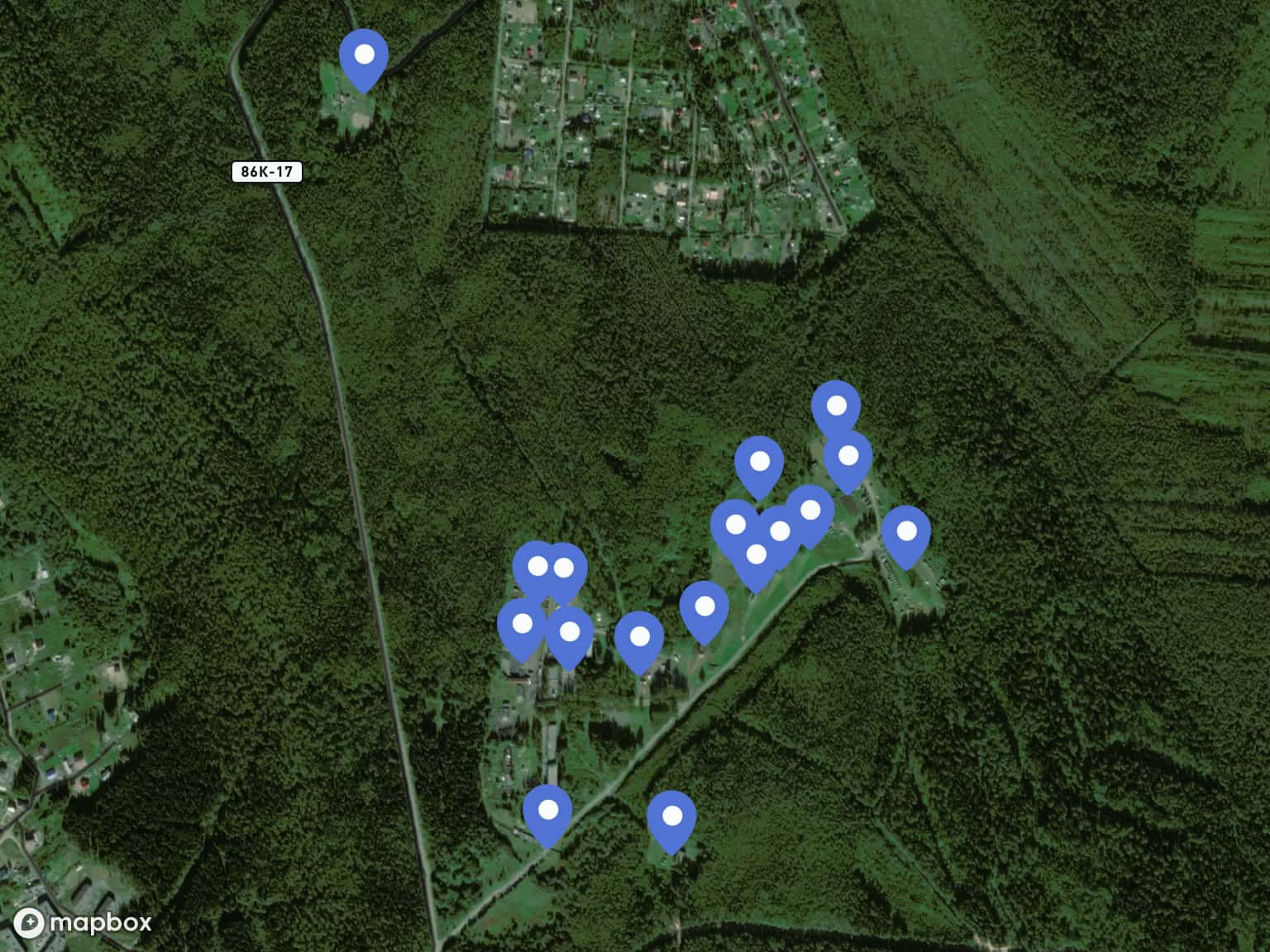Select the easternmost pin of the main cluster
The height and width of the screenshot is (952, 1270).
click(x=906, y=533)
